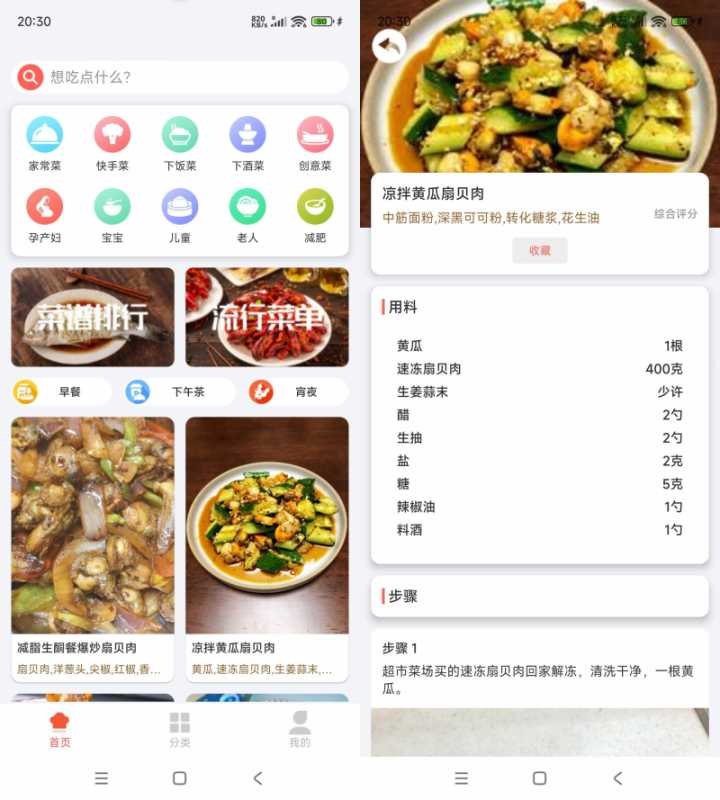Tap the 收藏 favorite button

(x=540, y=251)
